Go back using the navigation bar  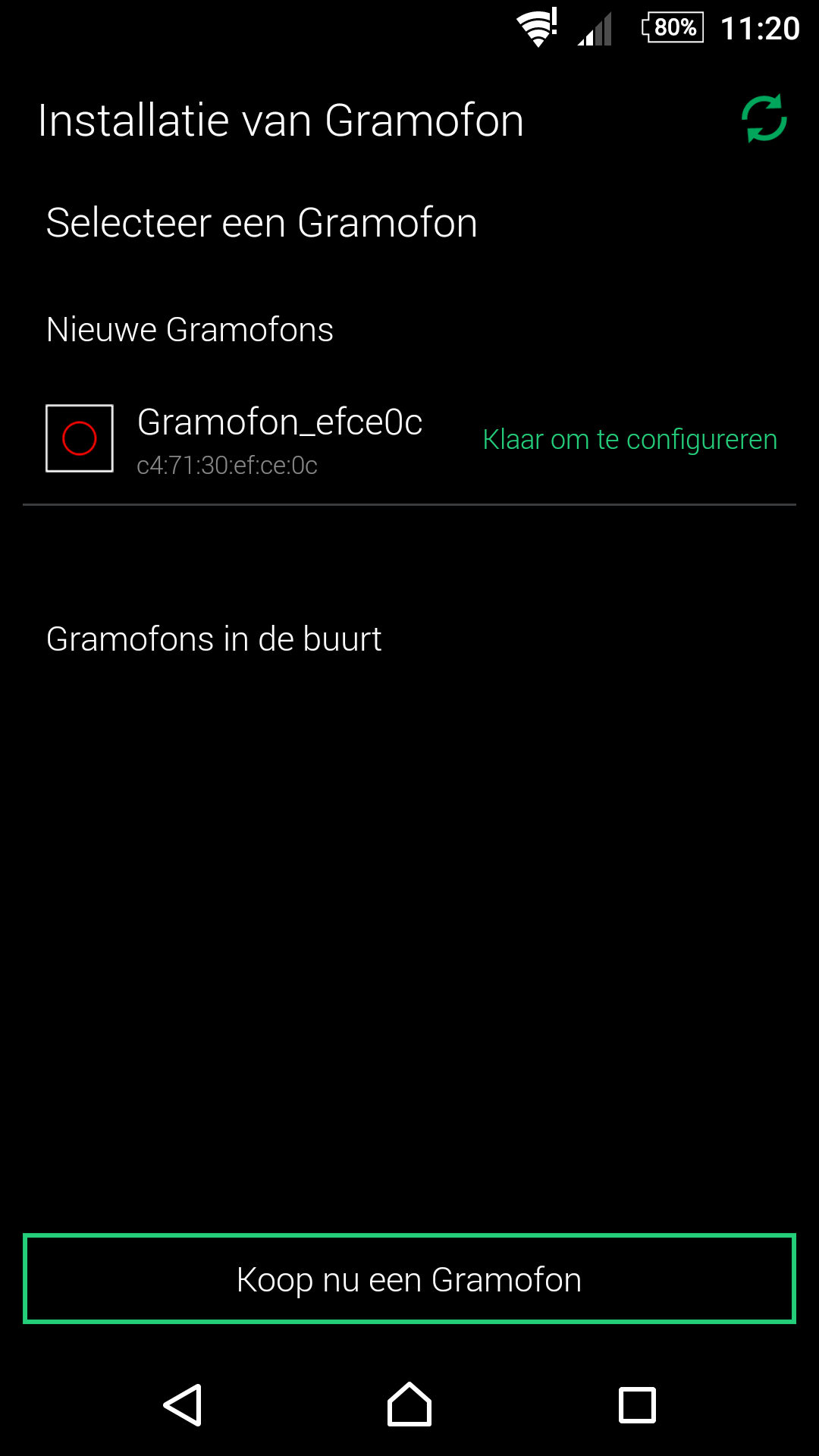point(183,1404)
